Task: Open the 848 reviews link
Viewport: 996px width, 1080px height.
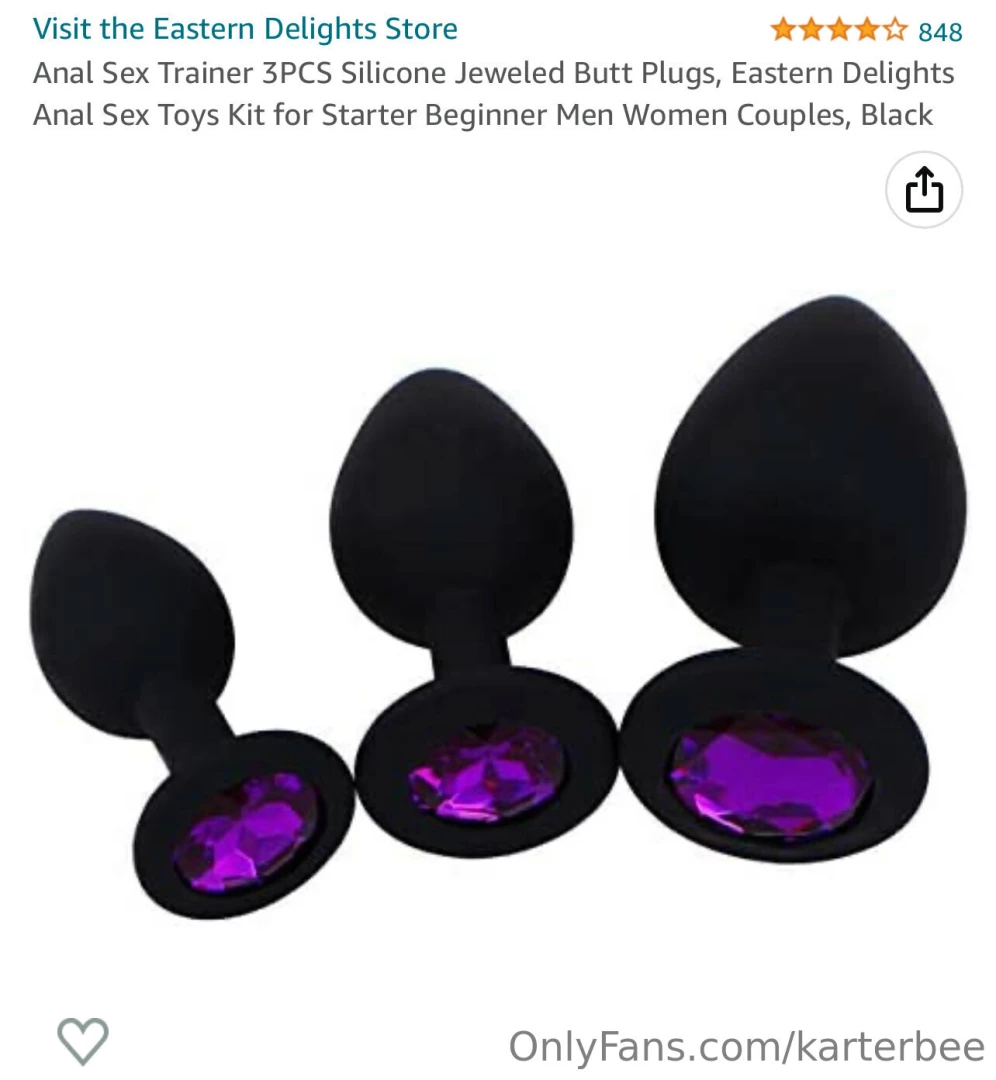Action: [941, 31]
